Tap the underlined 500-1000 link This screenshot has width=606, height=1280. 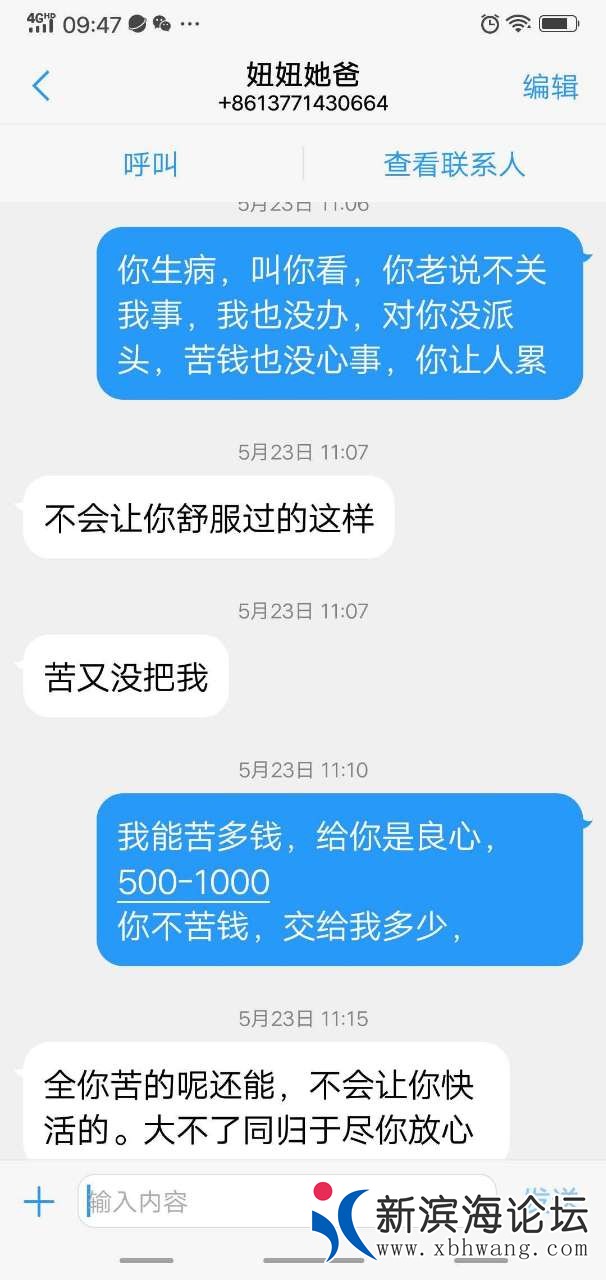194,883
